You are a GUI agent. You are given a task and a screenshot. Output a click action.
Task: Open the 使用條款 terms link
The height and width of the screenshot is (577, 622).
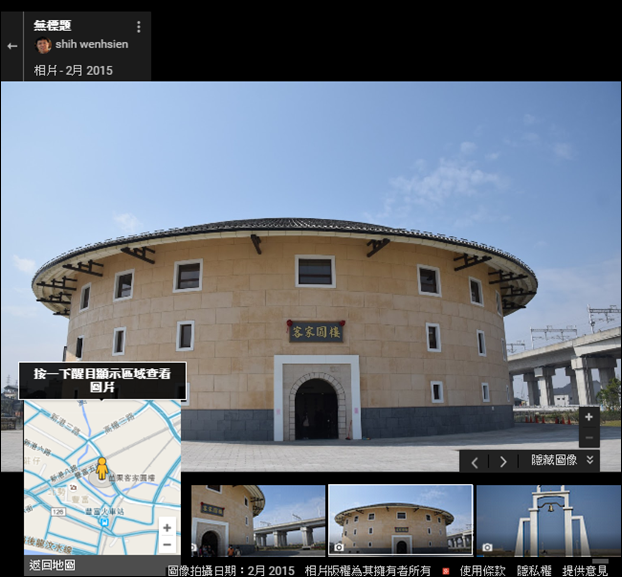click(483, 570)
